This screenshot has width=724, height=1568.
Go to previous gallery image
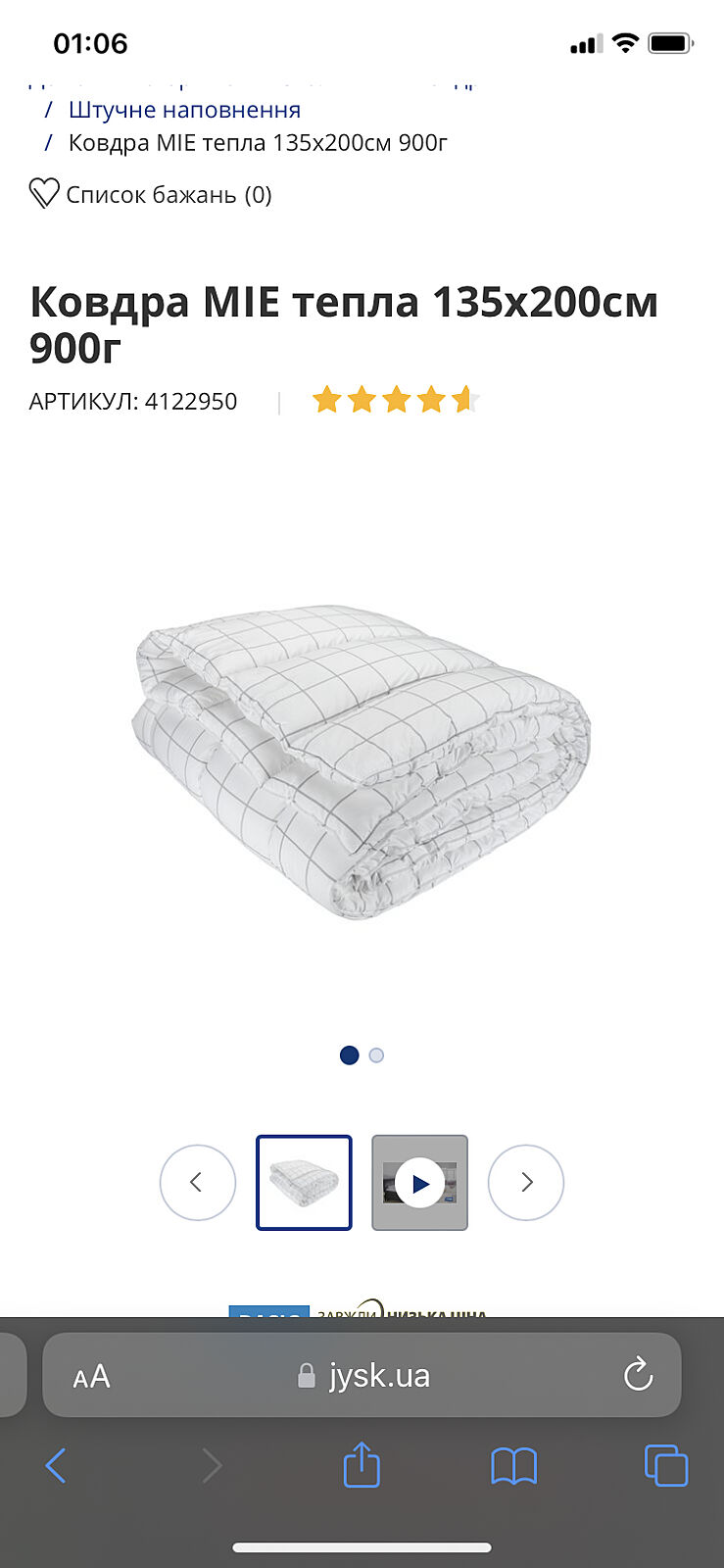coord(198,1182)
